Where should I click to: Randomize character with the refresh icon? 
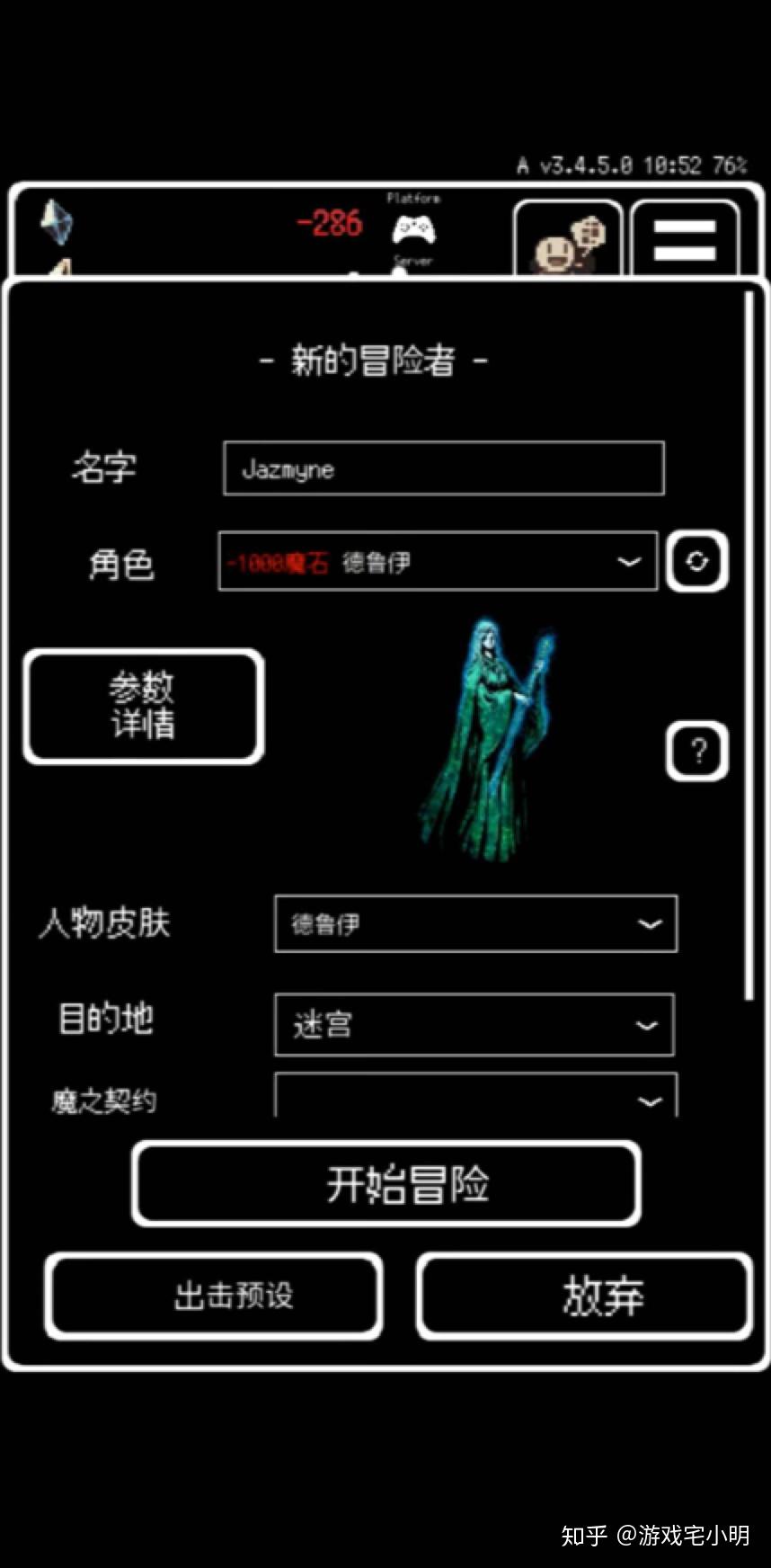[x=697, y=562]
